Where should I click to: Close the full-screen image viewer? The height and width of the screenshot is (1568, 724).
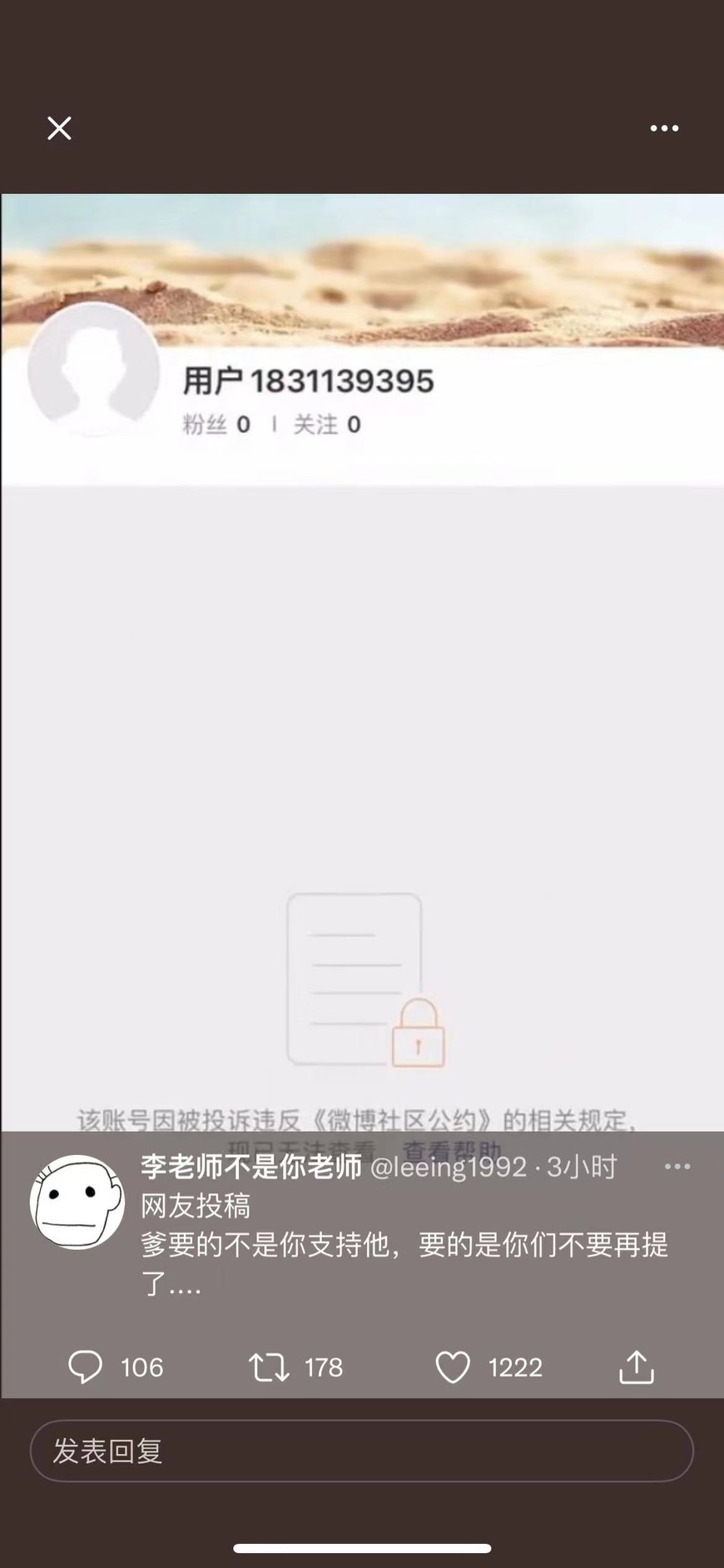point(59,128)
